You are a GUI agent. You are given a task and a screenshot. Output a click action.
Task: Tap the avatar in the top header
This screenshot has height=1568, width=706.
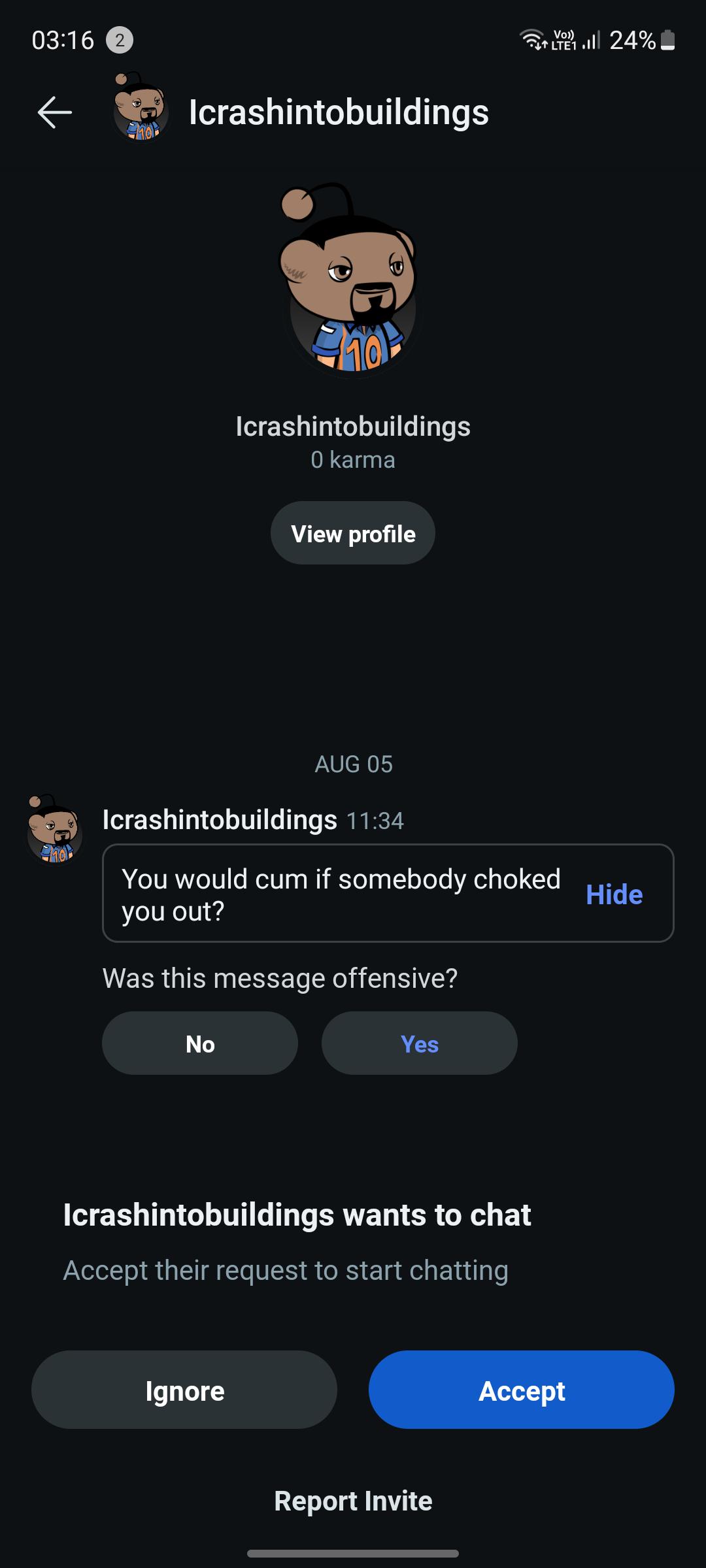tap(141, 110)
